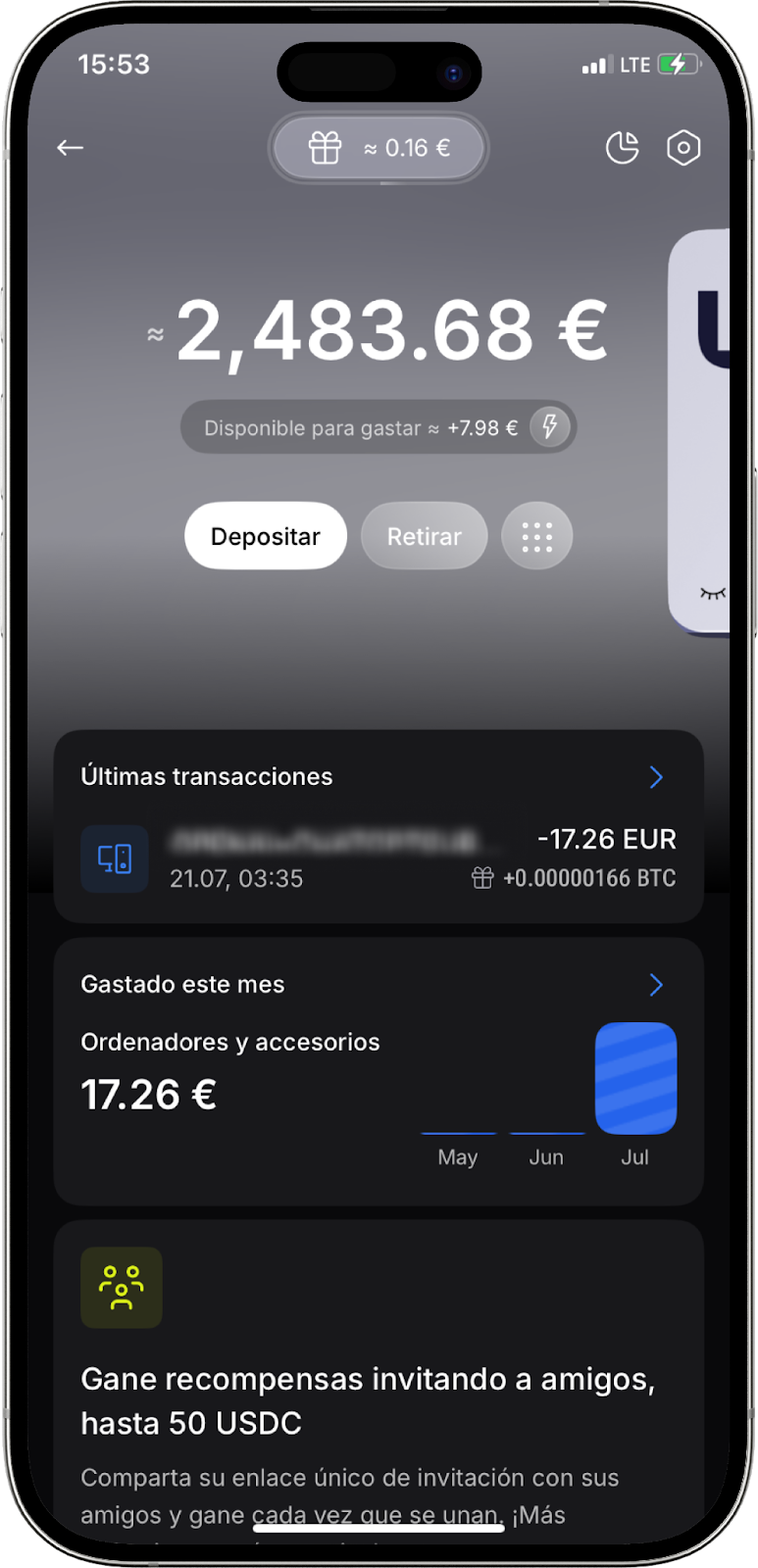Expand Últimas transacciones with the chevron
The width and height of the screenshot is (758, 1568).
[x=656, y=777]
